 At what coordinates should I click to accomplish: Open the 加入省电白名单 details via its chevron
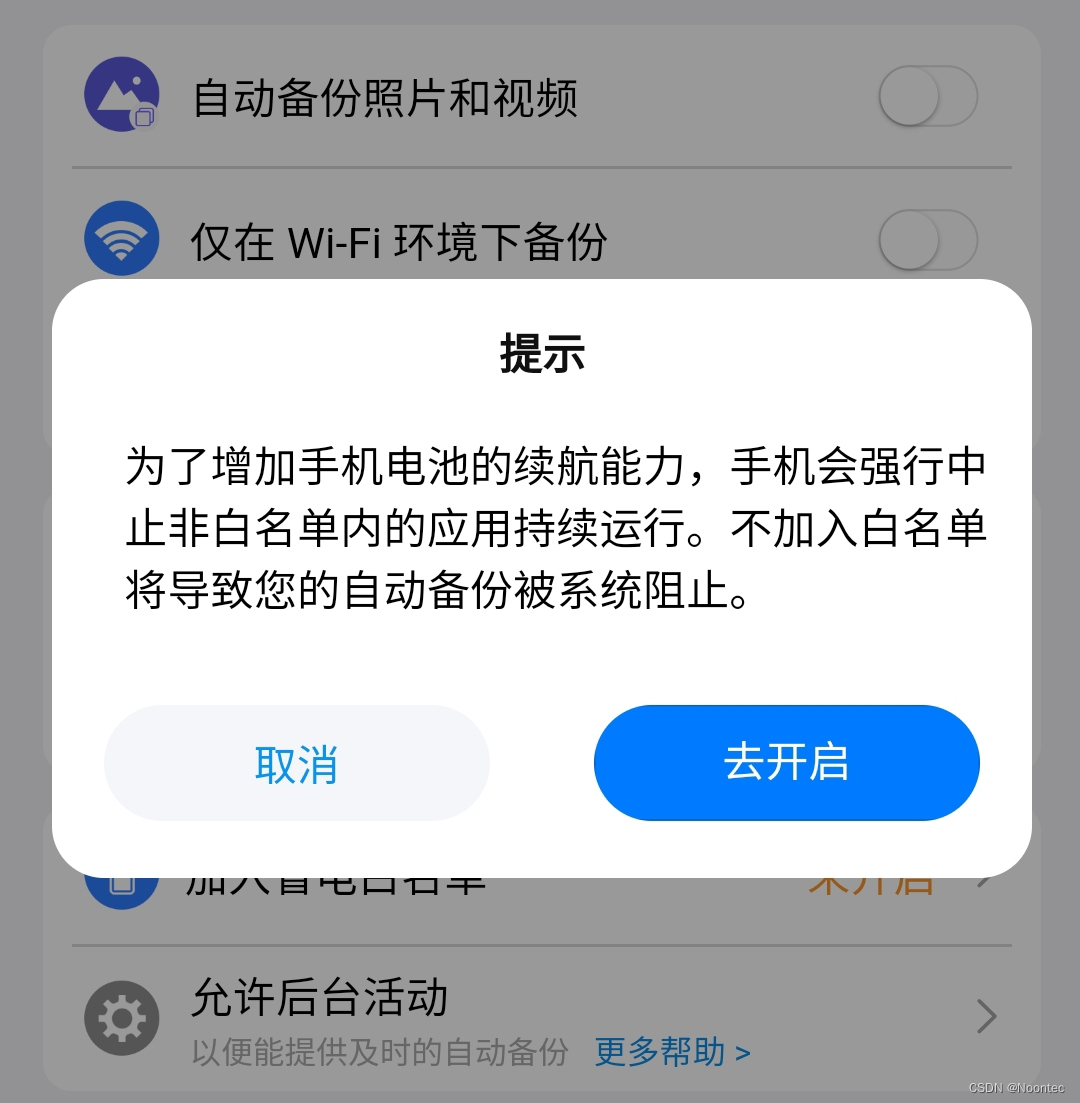pyautogui.click(x=985, y=878)
